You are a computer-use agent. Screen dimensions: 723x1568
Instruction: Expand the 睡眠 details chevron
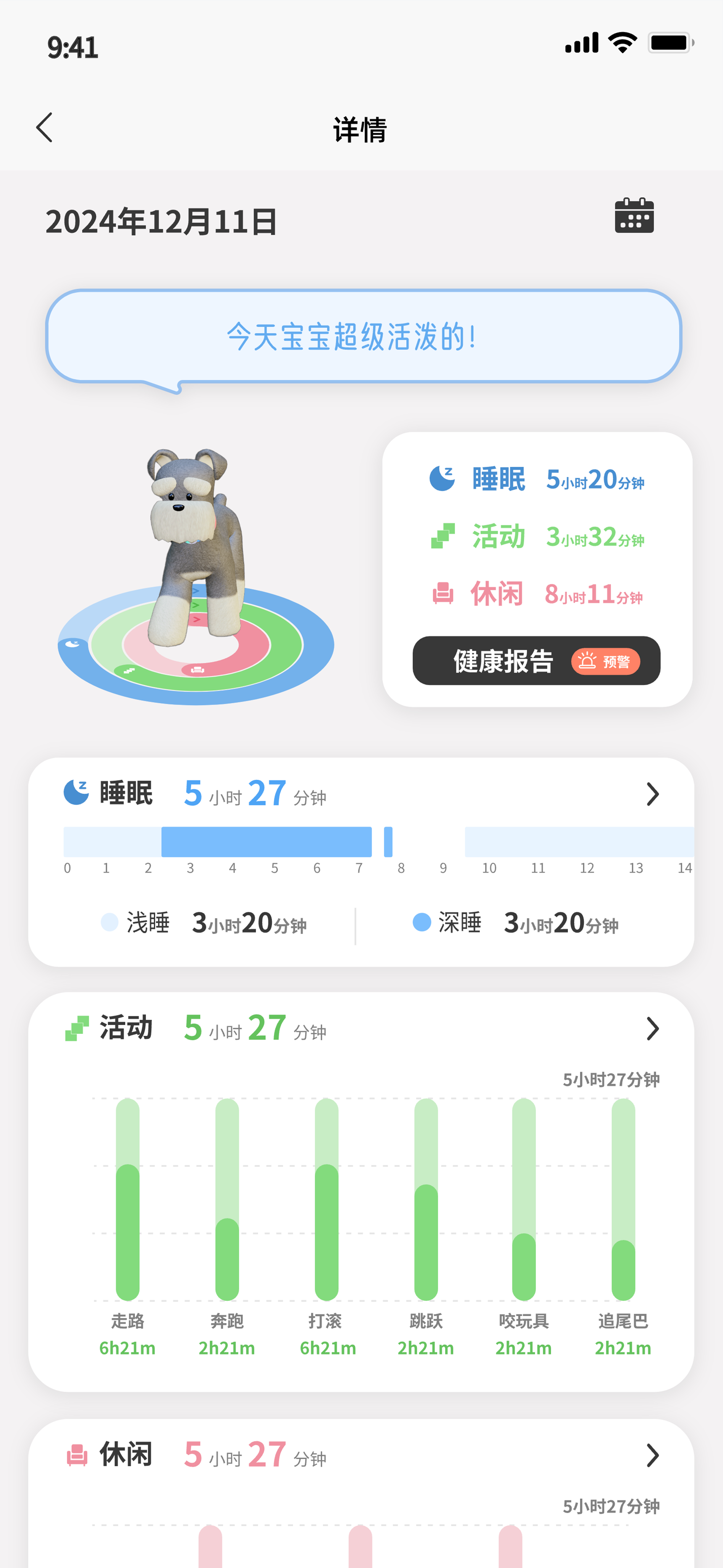(x=652, y=794)
